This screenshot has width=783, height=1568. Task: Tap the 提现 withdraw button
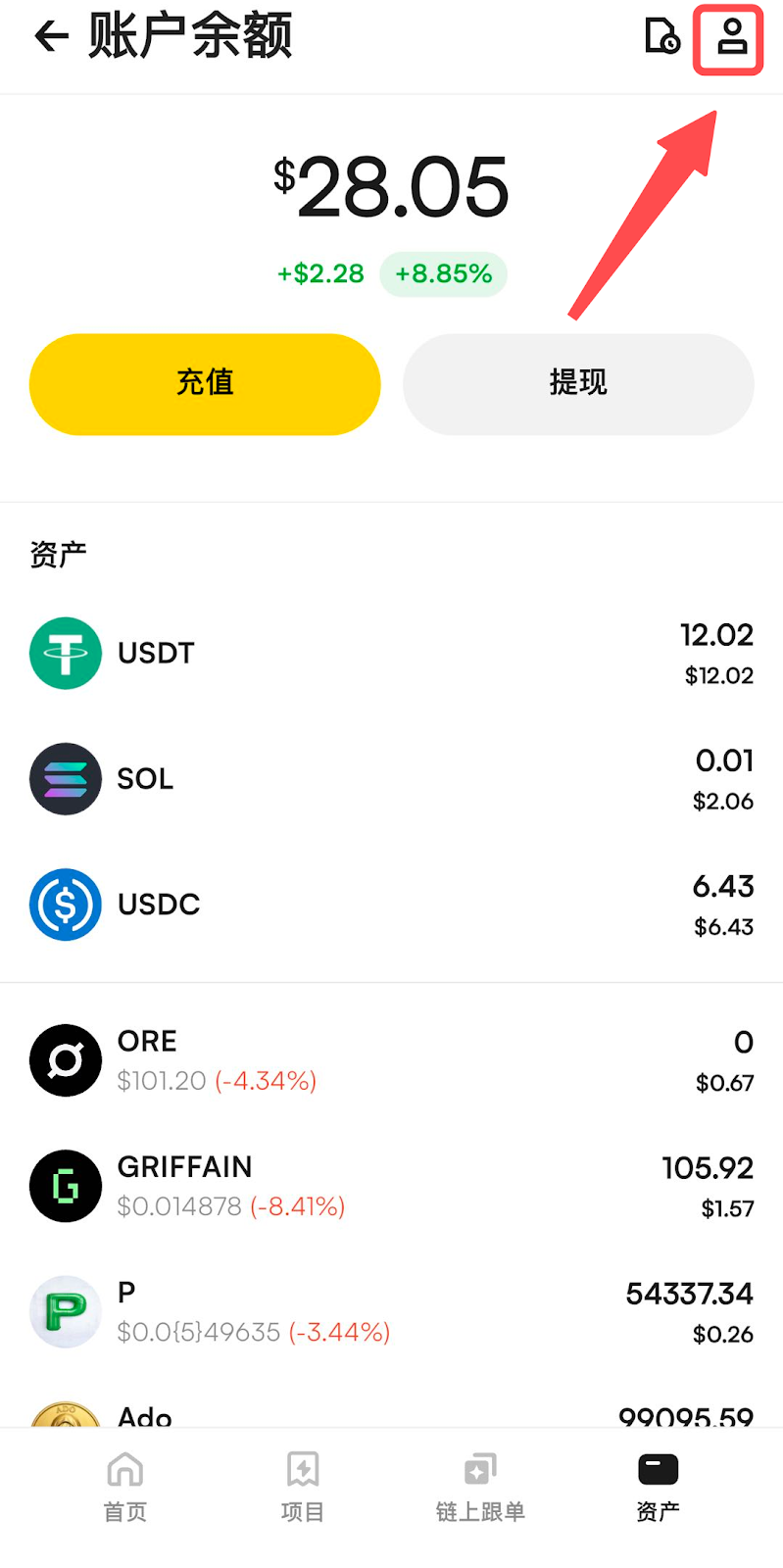(x=578, y=383)
